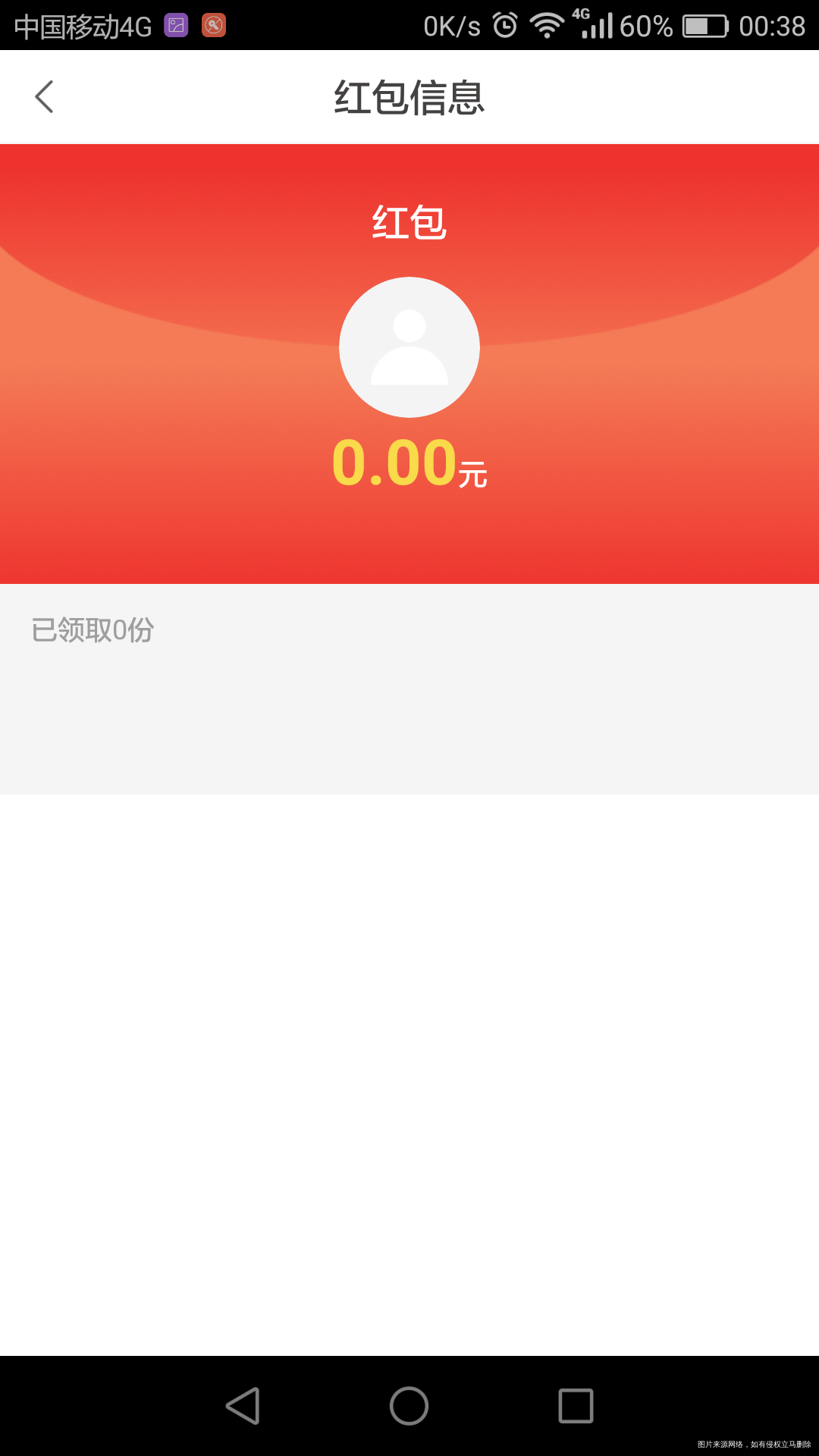Viewport: 819px width, 1456px height.
Task: Tap the orange app notification icon
Action: click(x=213, y=25)
